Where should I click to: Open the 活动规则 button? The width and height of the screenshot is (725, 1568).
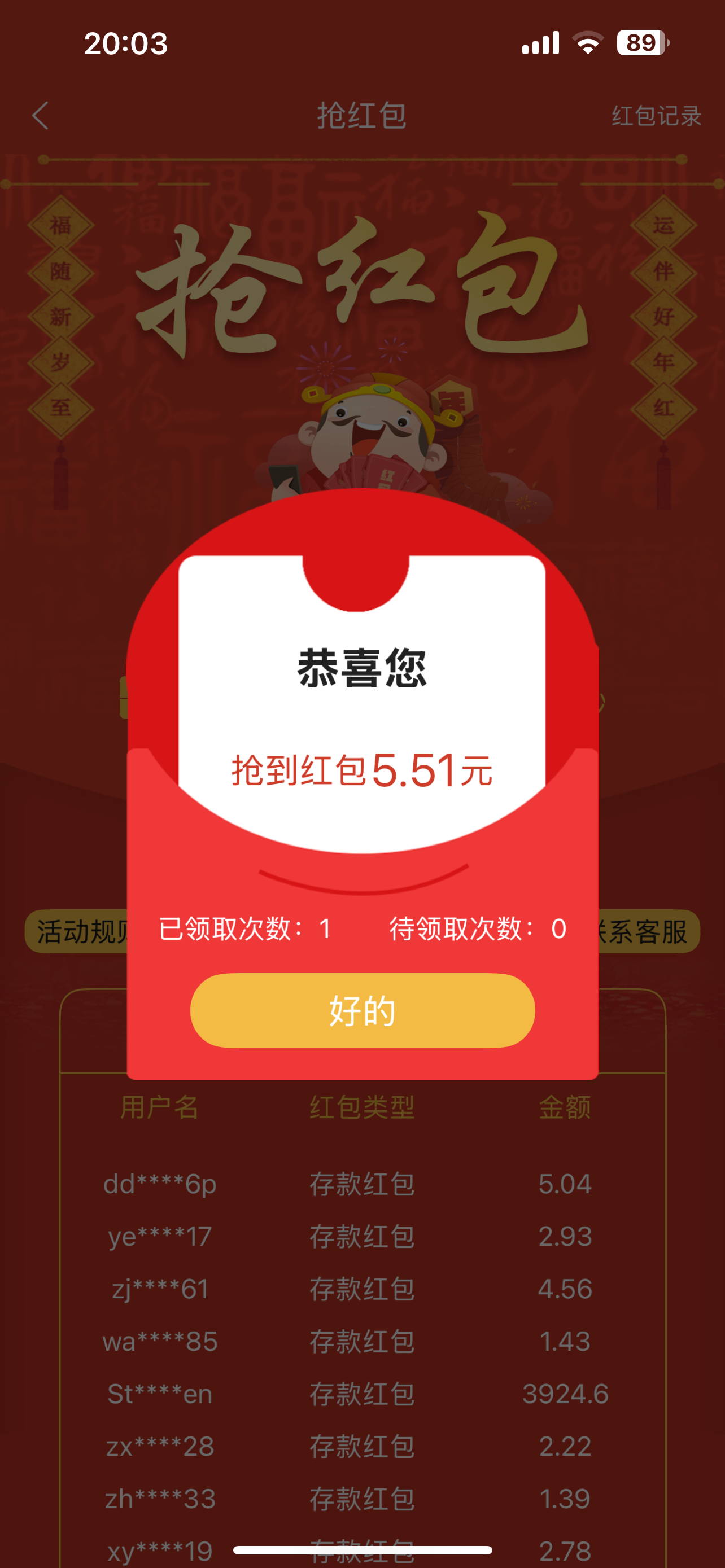pyautogui.click(x=77, y=931)
